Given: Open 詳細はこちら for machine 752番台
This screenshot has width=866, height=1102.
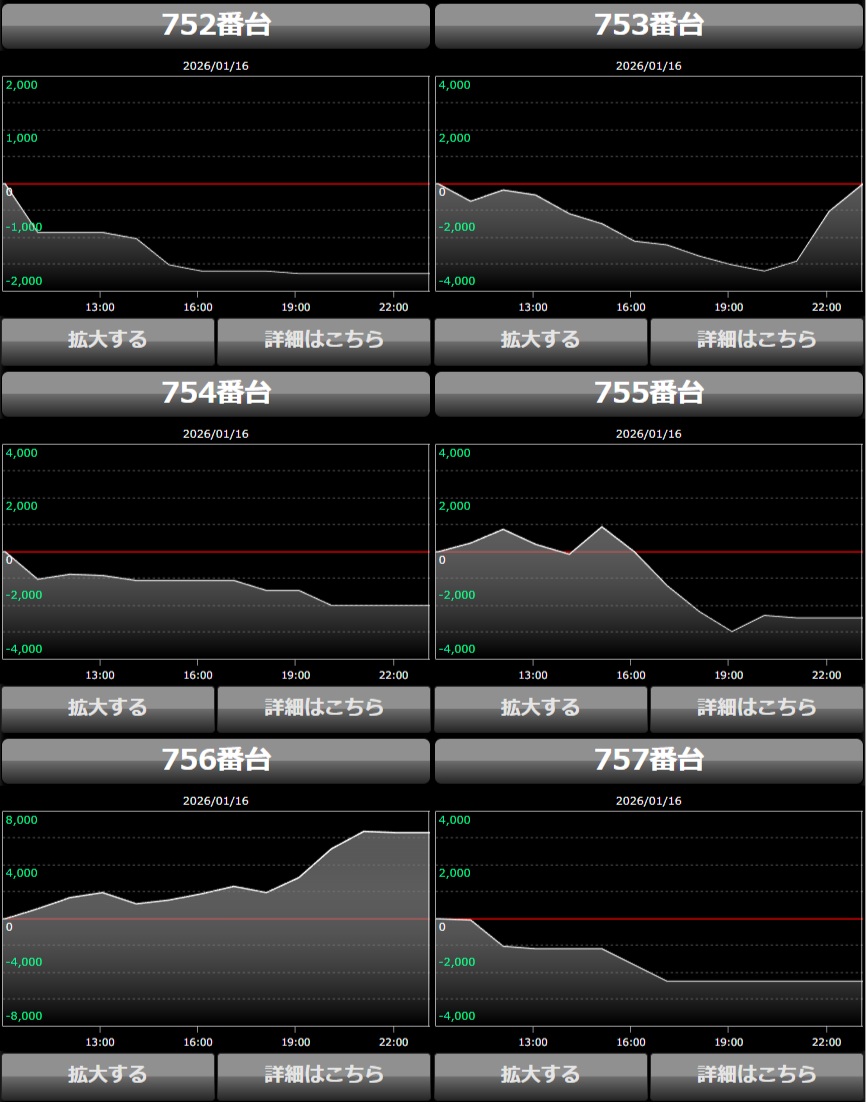Looking at the screenshot, I should click(324, 341).
